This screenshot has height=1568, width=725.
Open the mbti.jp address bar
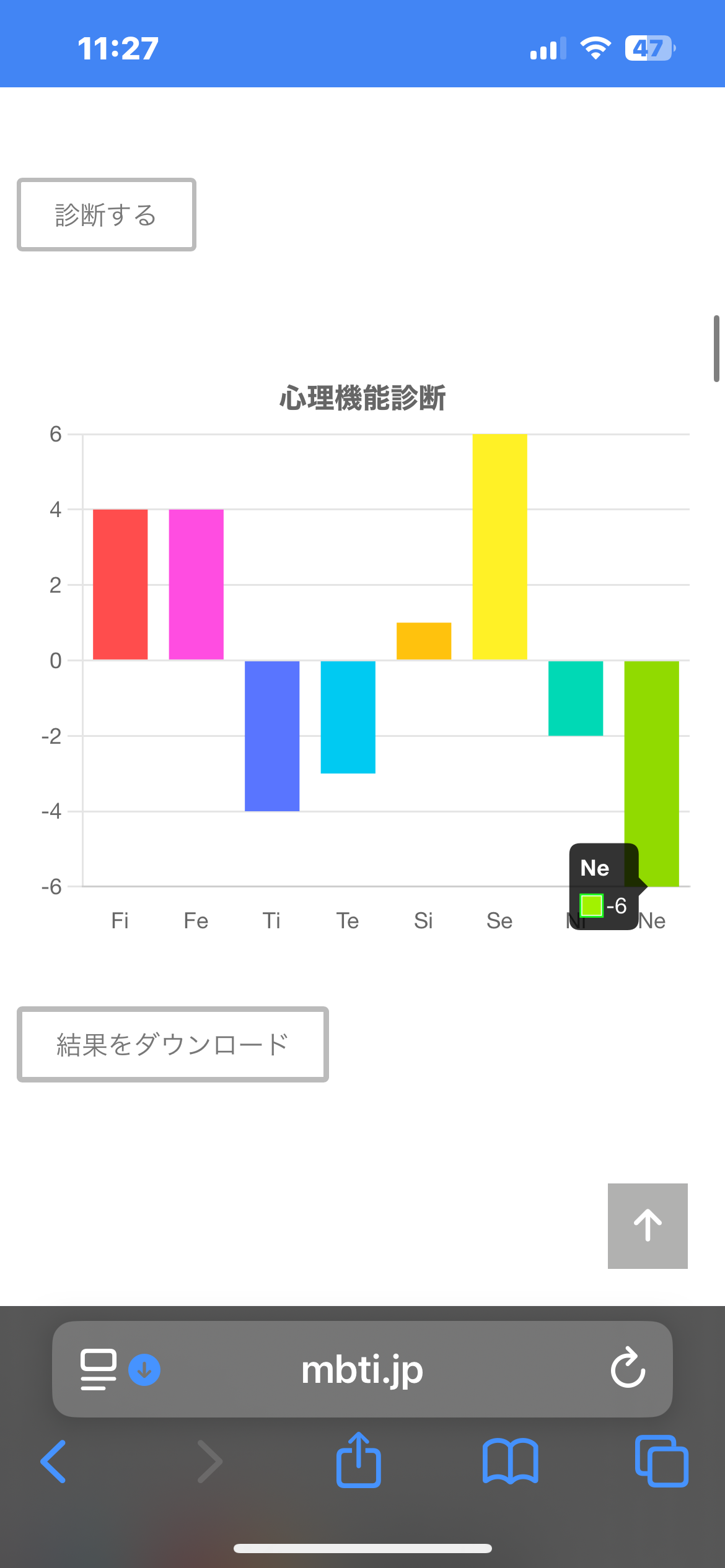point(362,1370)
